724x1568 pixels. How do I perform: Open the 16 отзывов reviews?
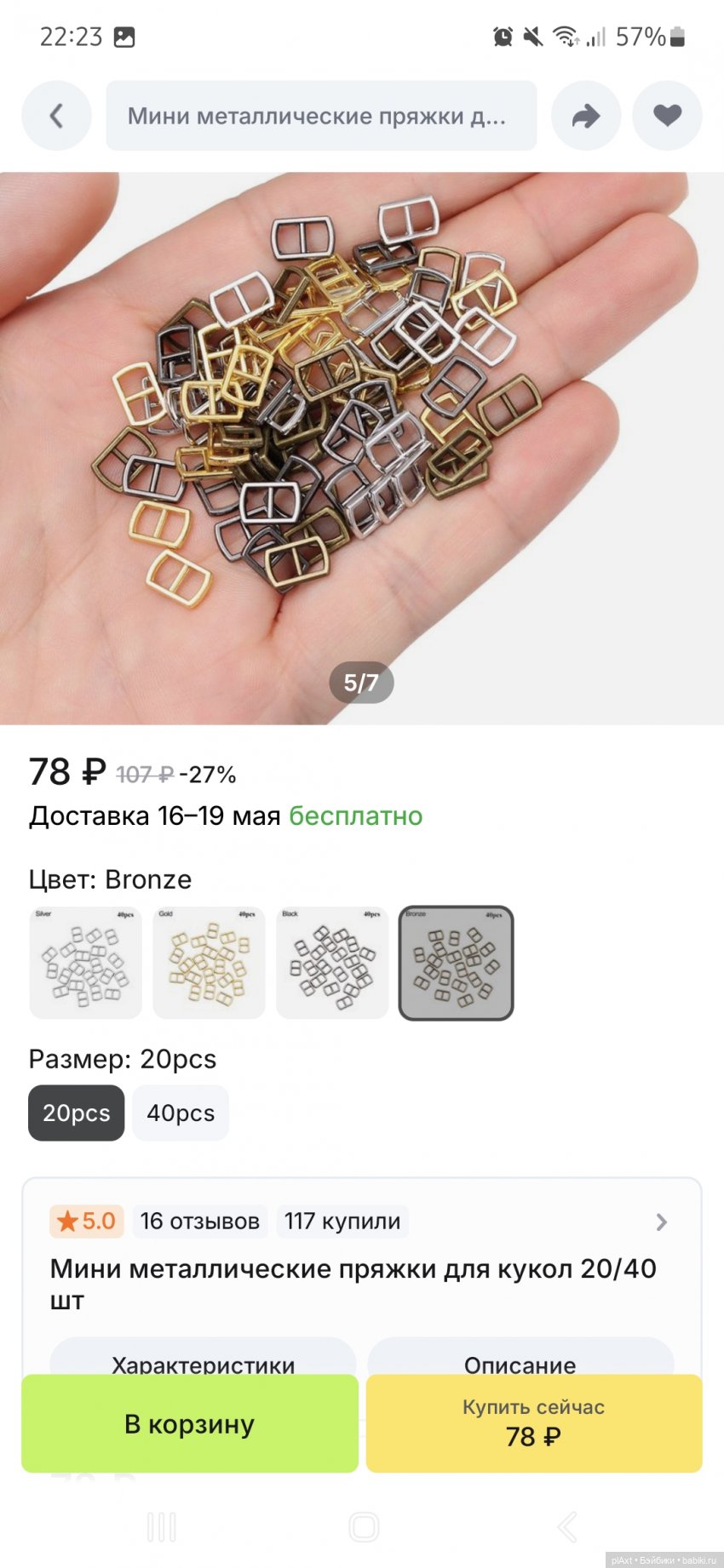[199, 1222]
